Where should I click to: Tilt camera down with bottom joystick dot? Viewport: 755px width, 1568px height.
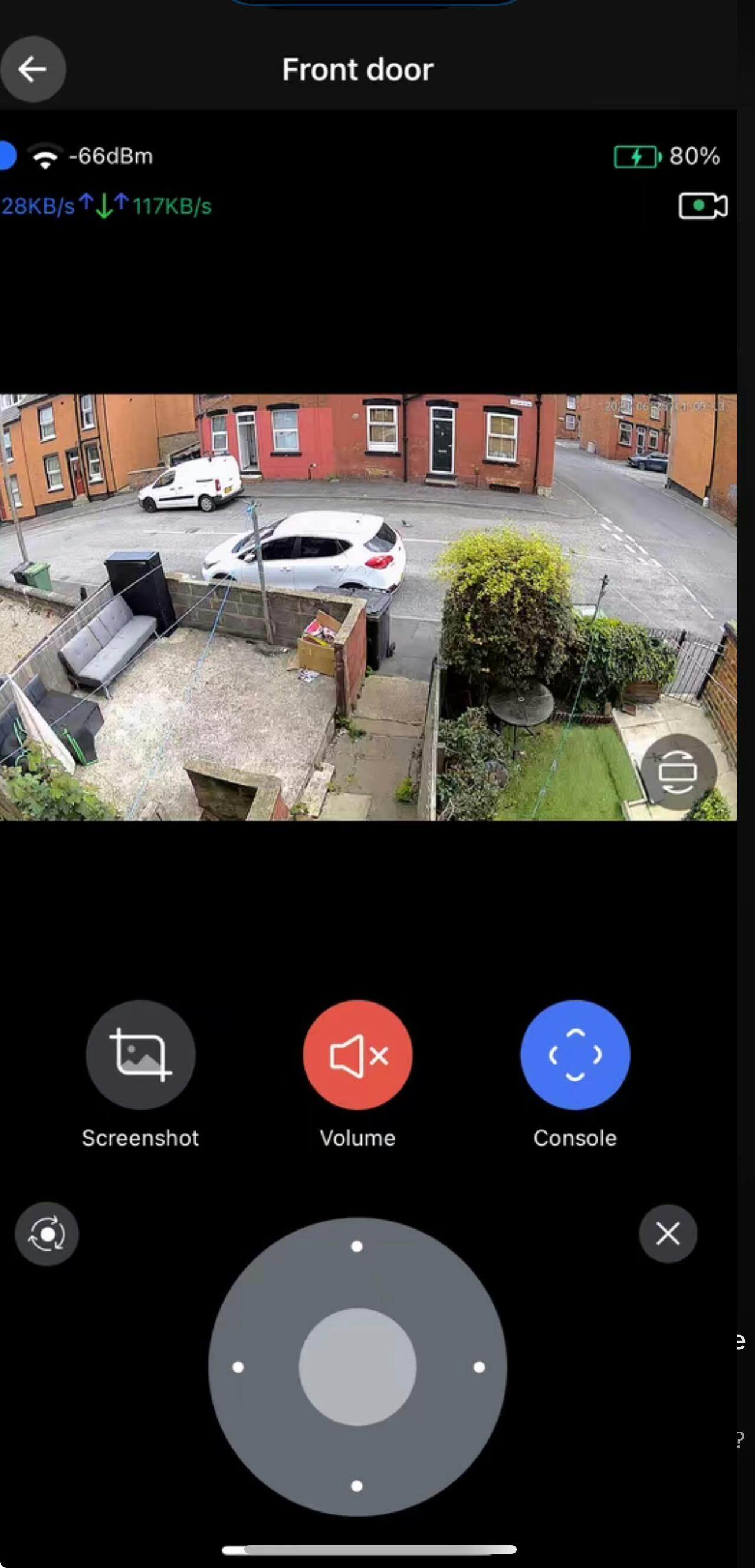[357, 1486]
